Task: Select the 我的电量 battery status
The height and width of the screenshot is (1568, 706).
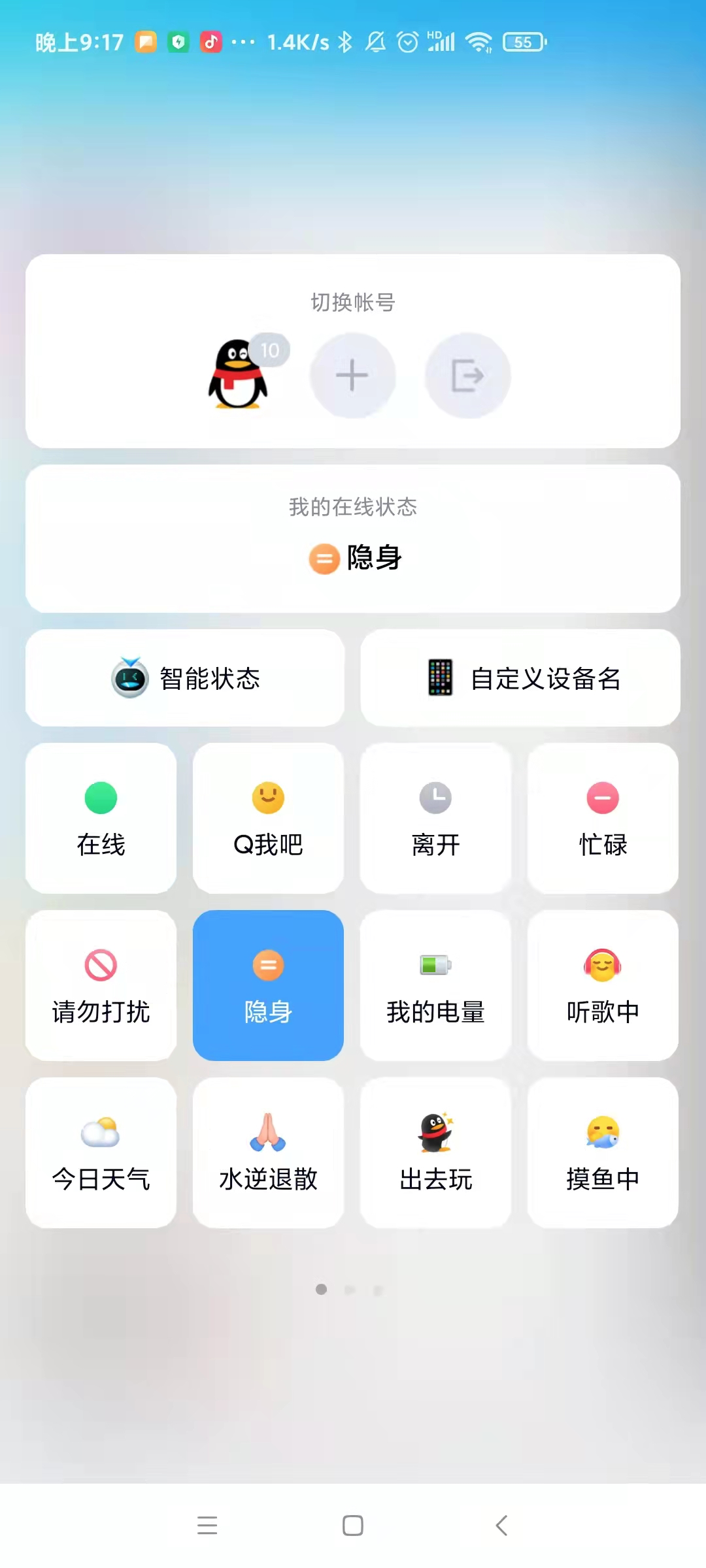Action: point(435,985)
